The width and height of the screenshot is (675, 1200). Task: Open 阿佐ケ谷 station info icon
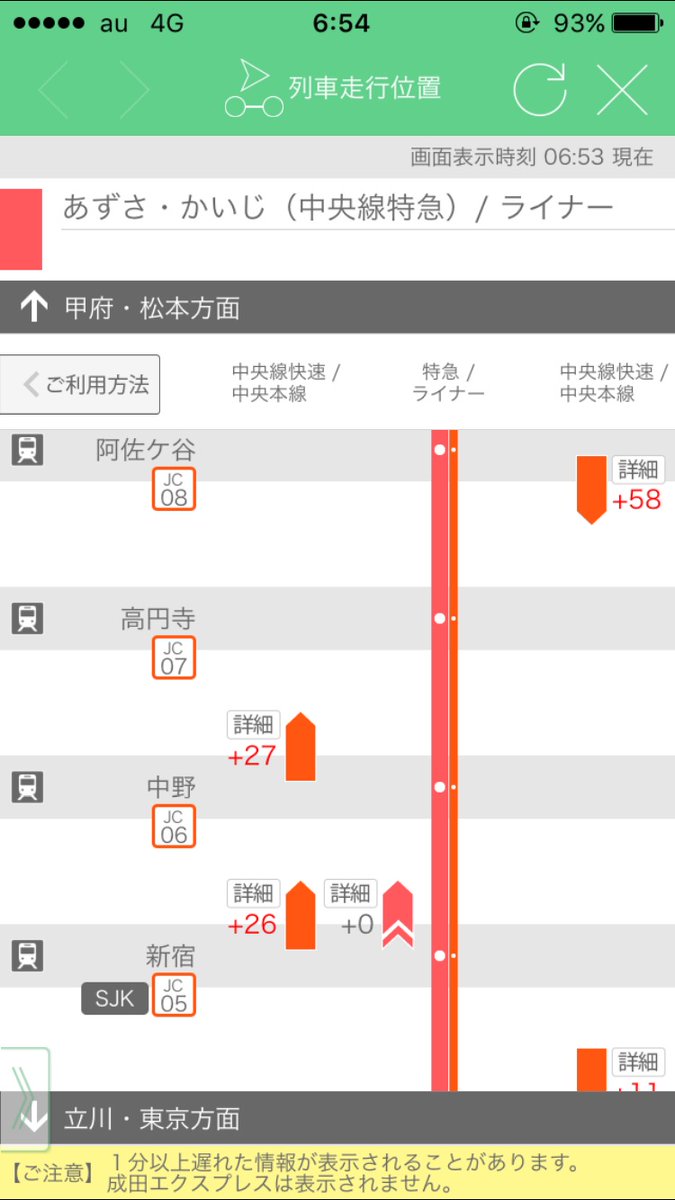(28, 450)
